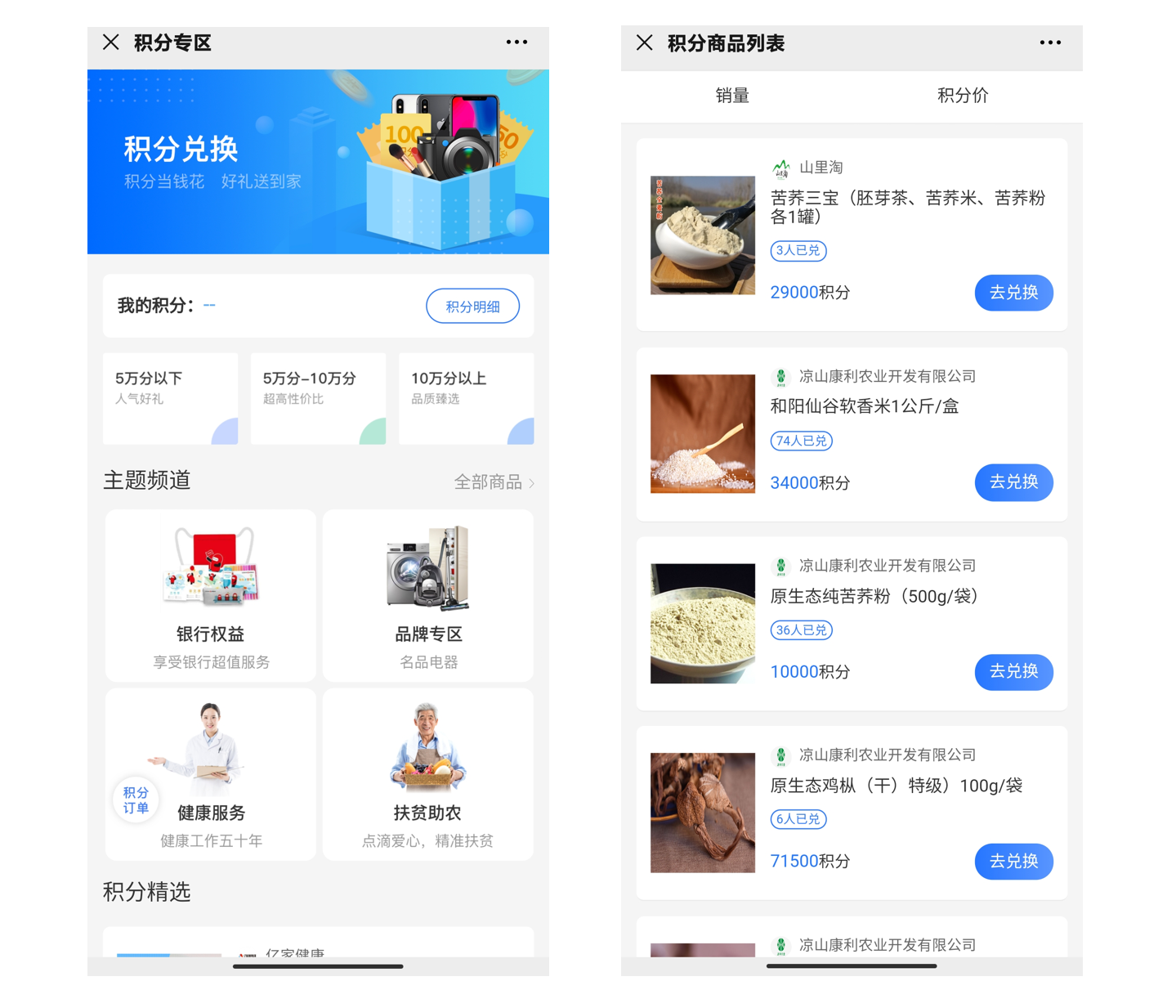This screenshot has height=1008, width=1176.
Task: Open the 银行权益 channel
Action: 211,595
